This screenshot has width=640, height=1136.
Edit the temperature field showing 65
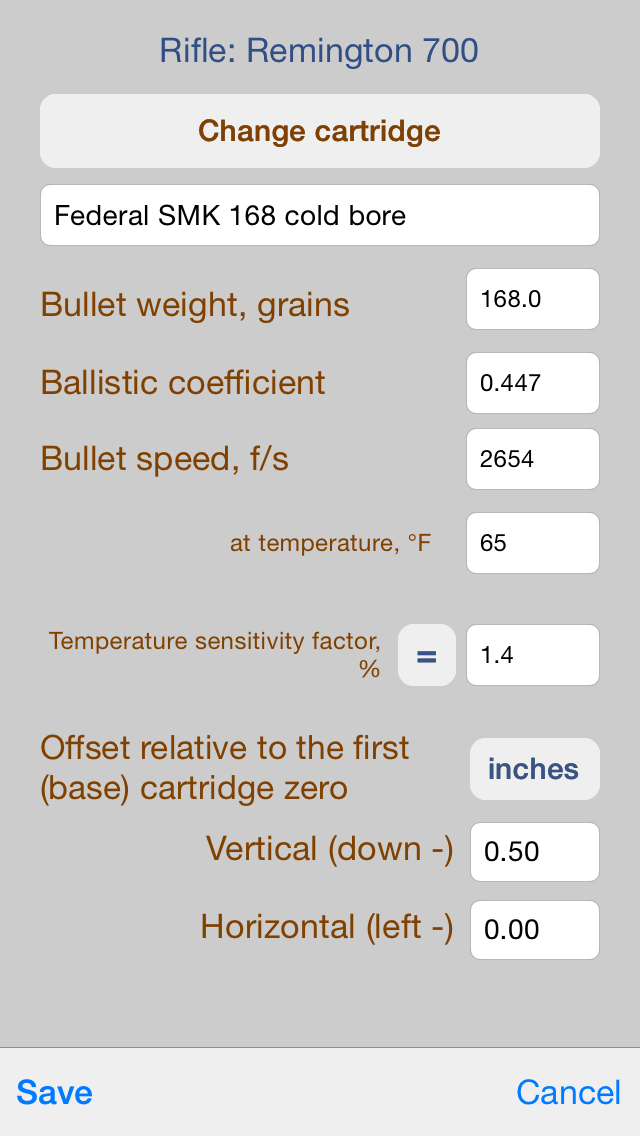point(533,543)
